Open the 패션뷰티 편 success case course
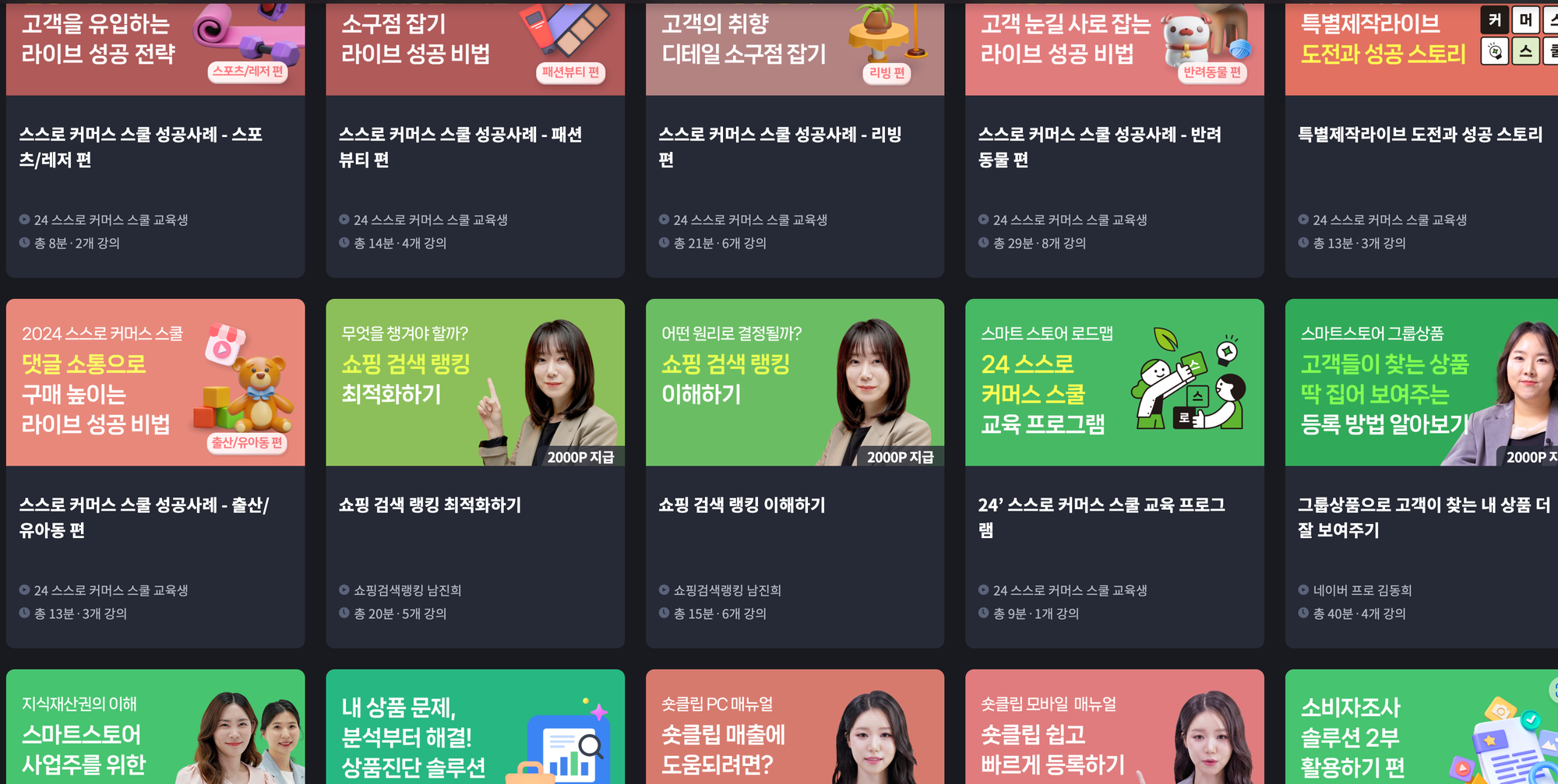Viewport: 1558px width, 784px height. [x=460, y=146]
